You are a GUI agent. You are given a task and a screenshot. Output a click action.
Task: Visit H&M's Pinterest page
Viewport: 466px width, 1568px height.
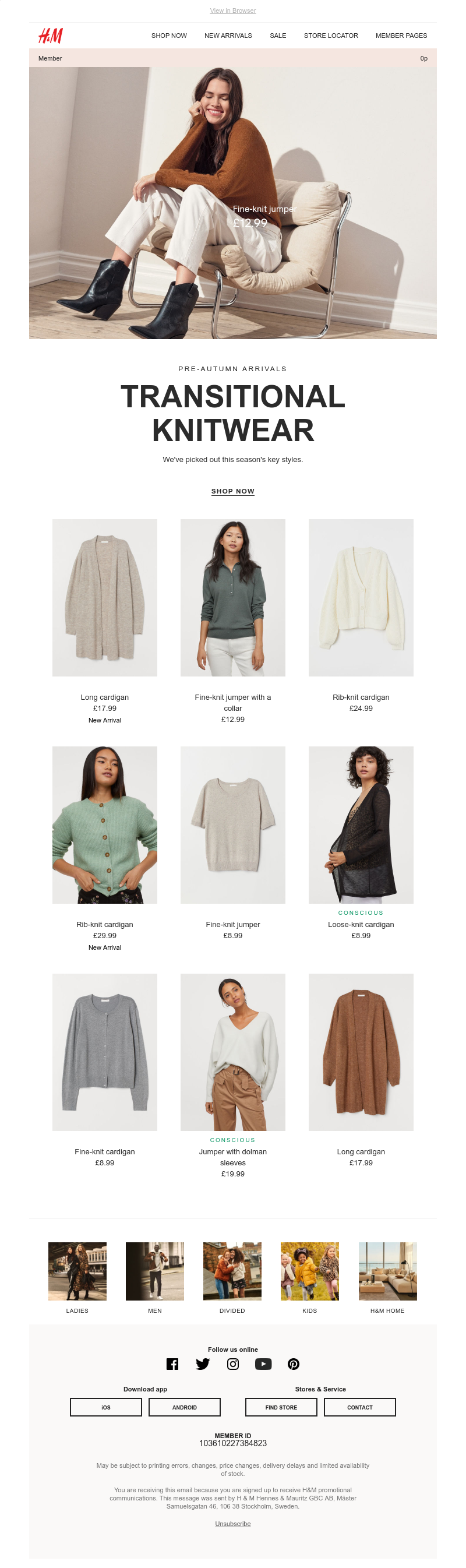click(293, 1364)
